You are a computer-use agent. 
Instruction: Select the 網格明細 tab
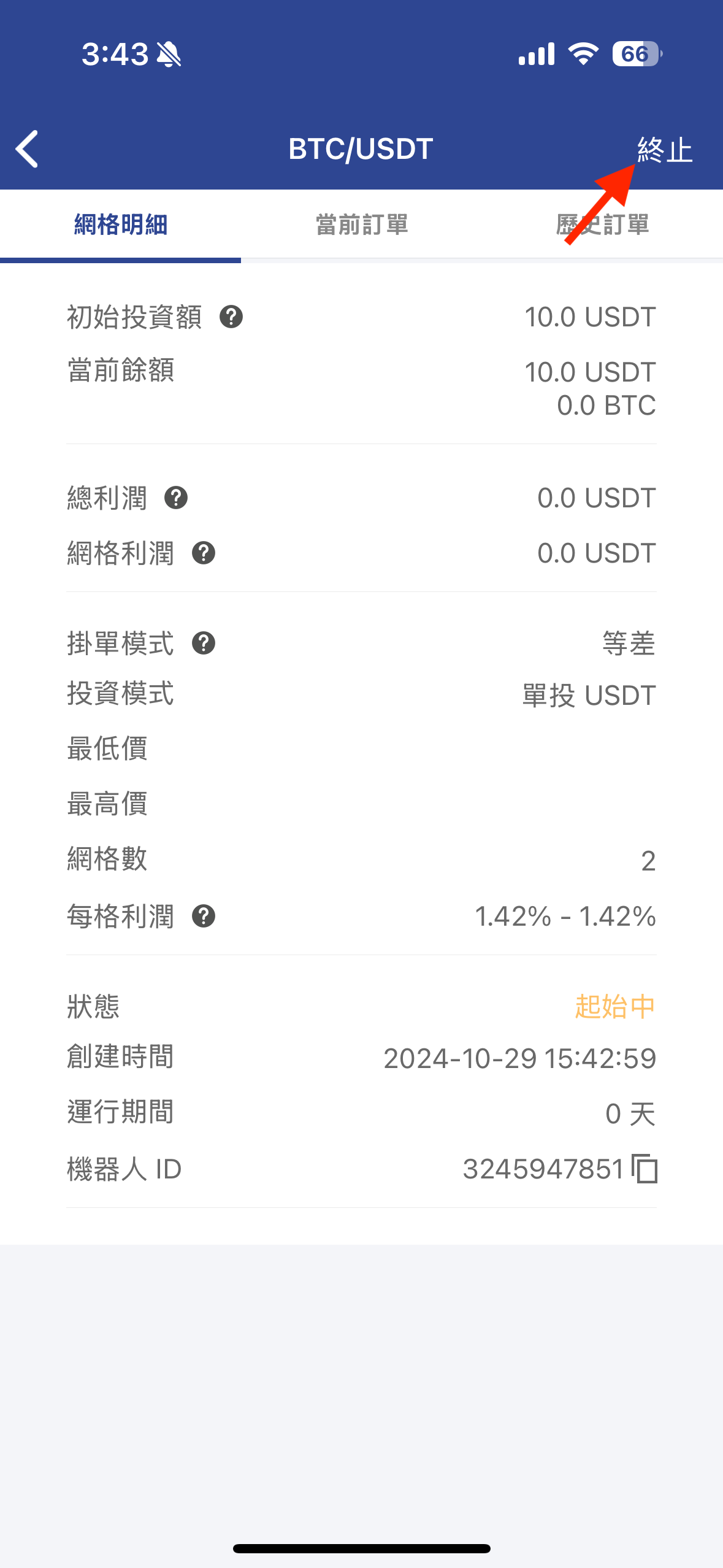coord(121,225)
